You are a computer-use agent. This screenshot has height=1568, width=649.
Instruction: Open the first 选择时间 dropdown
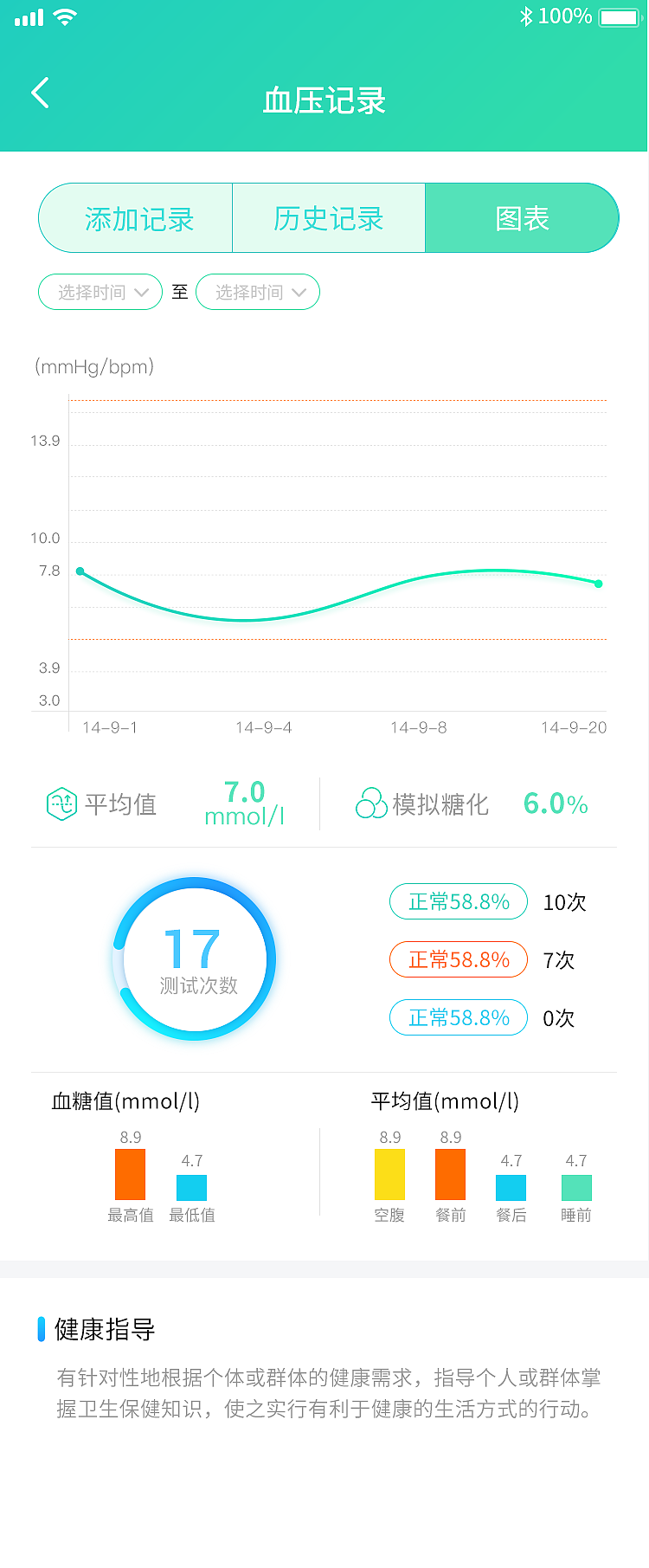pos(100,292)
